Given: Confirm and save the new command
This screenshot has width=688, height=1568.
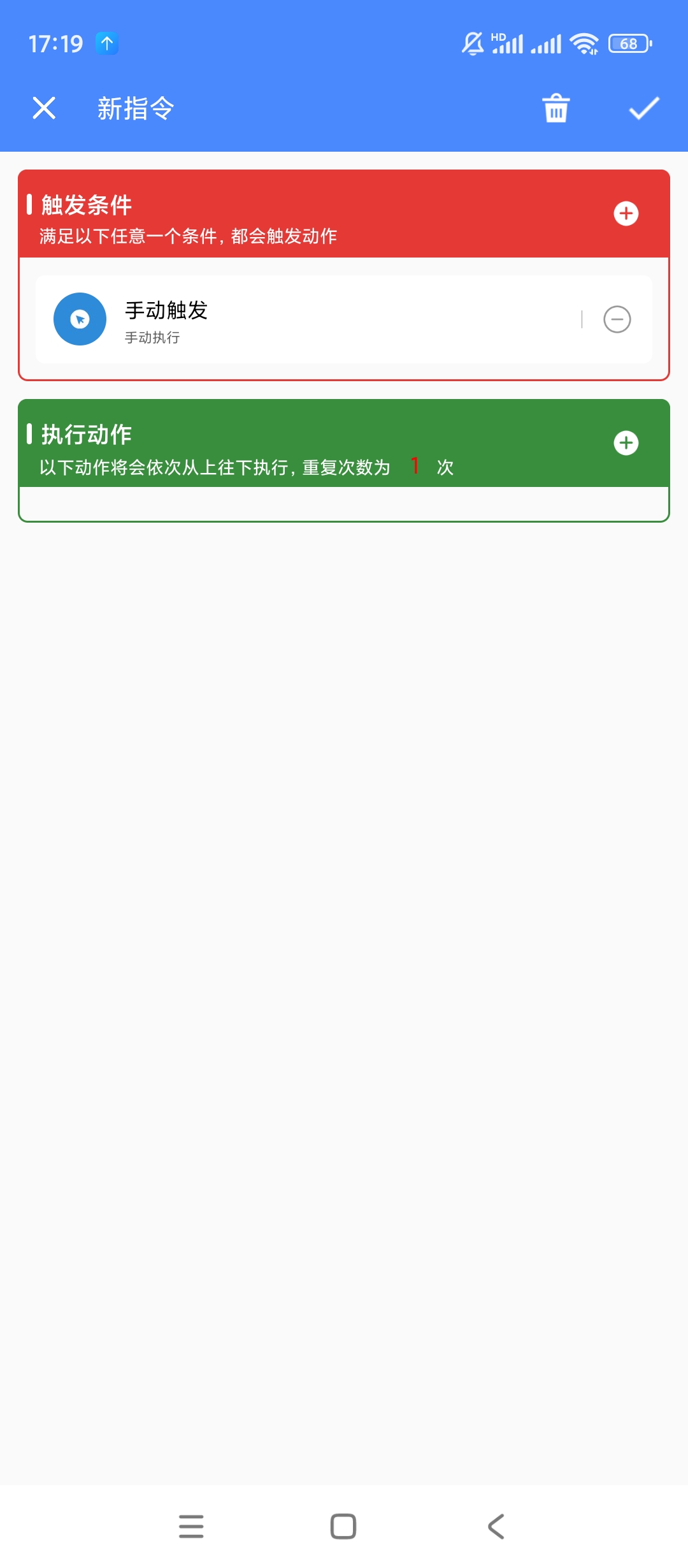Looking at the screenshot, I should [x=643, y=108].
